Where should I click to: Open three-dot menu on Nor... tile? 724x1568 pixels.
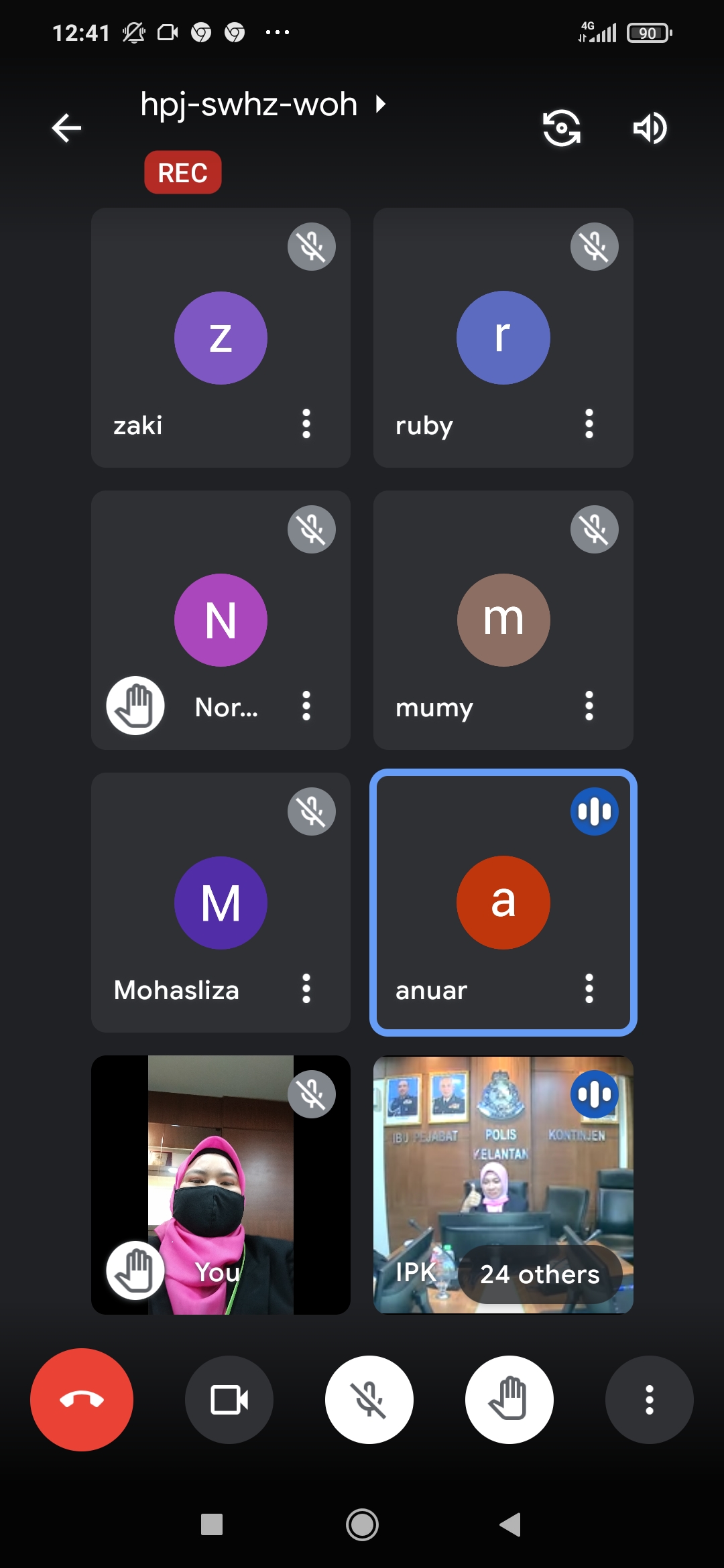point(306,706)
